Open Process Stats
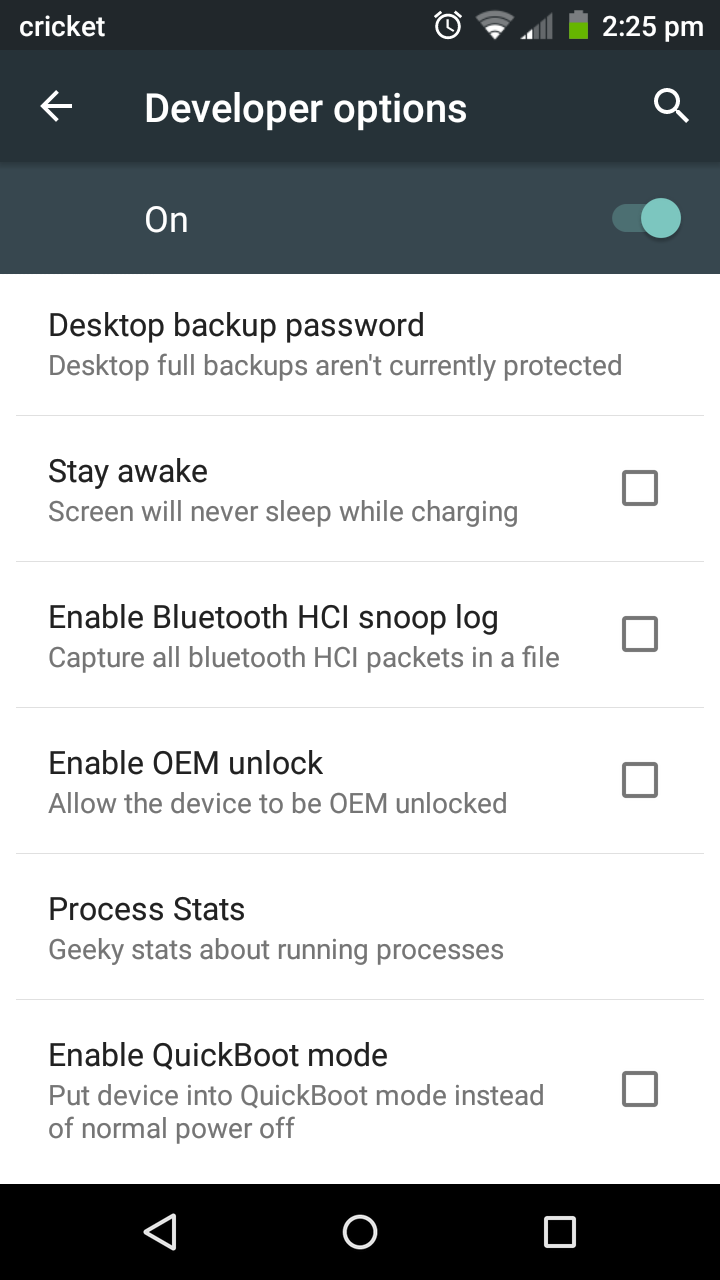Image resolution: width=720 pixels, height=1280 pixels. click(275, 927)
